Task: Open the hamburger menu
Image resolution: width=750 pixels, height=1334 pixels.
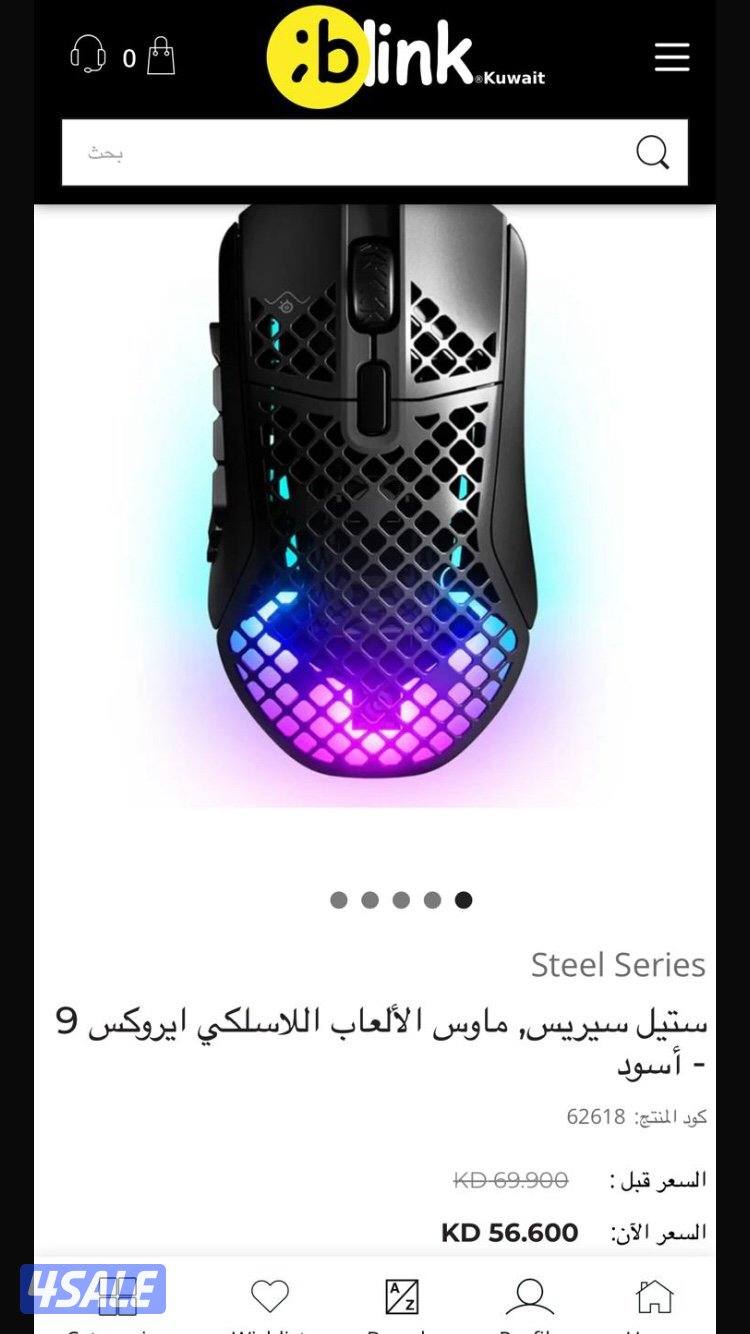Action: (x=672, y=57)
